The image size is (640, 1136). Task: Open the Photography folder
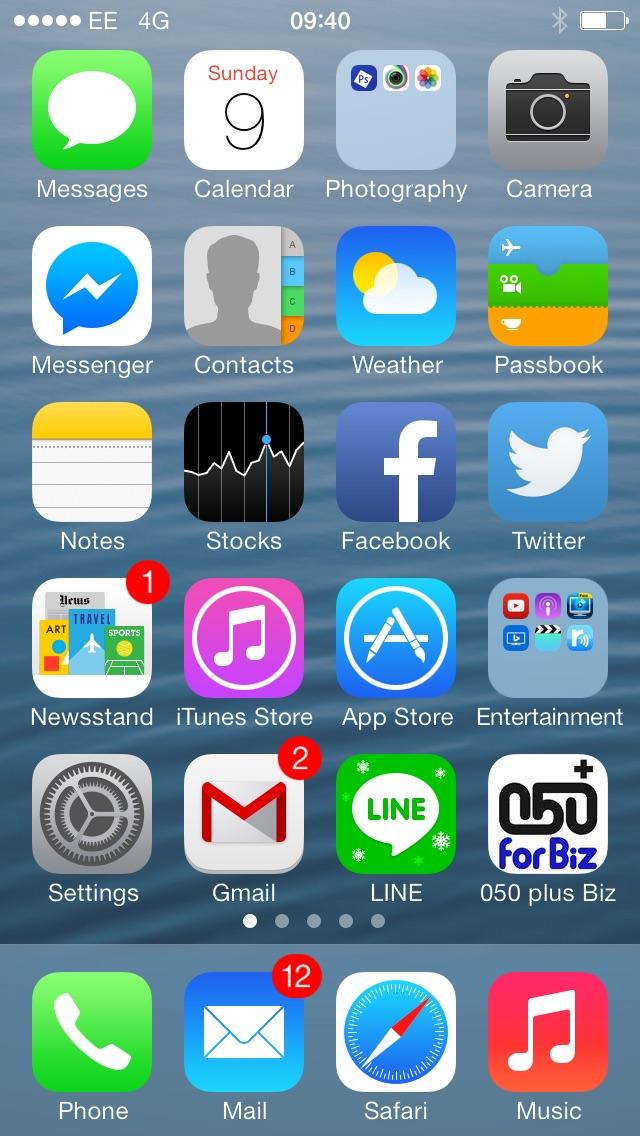[x=396, y=110]
